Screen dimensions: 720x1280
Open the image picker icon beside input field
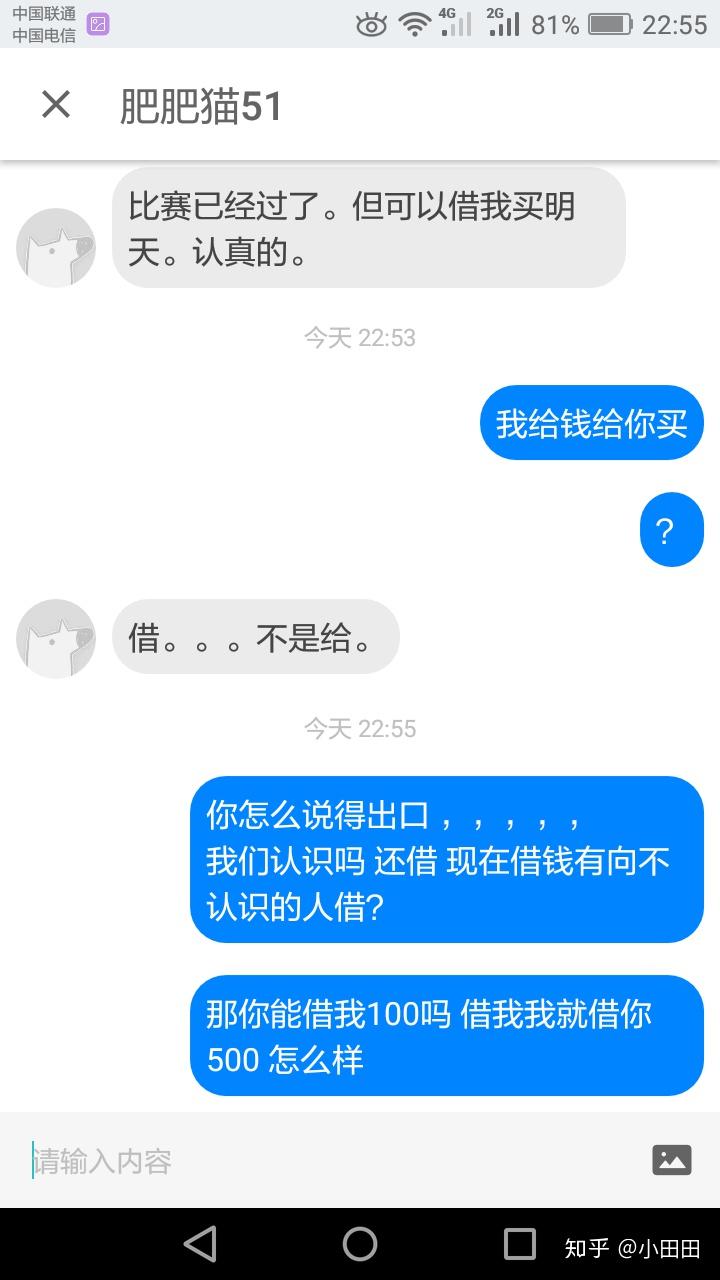click(672, 1160)
